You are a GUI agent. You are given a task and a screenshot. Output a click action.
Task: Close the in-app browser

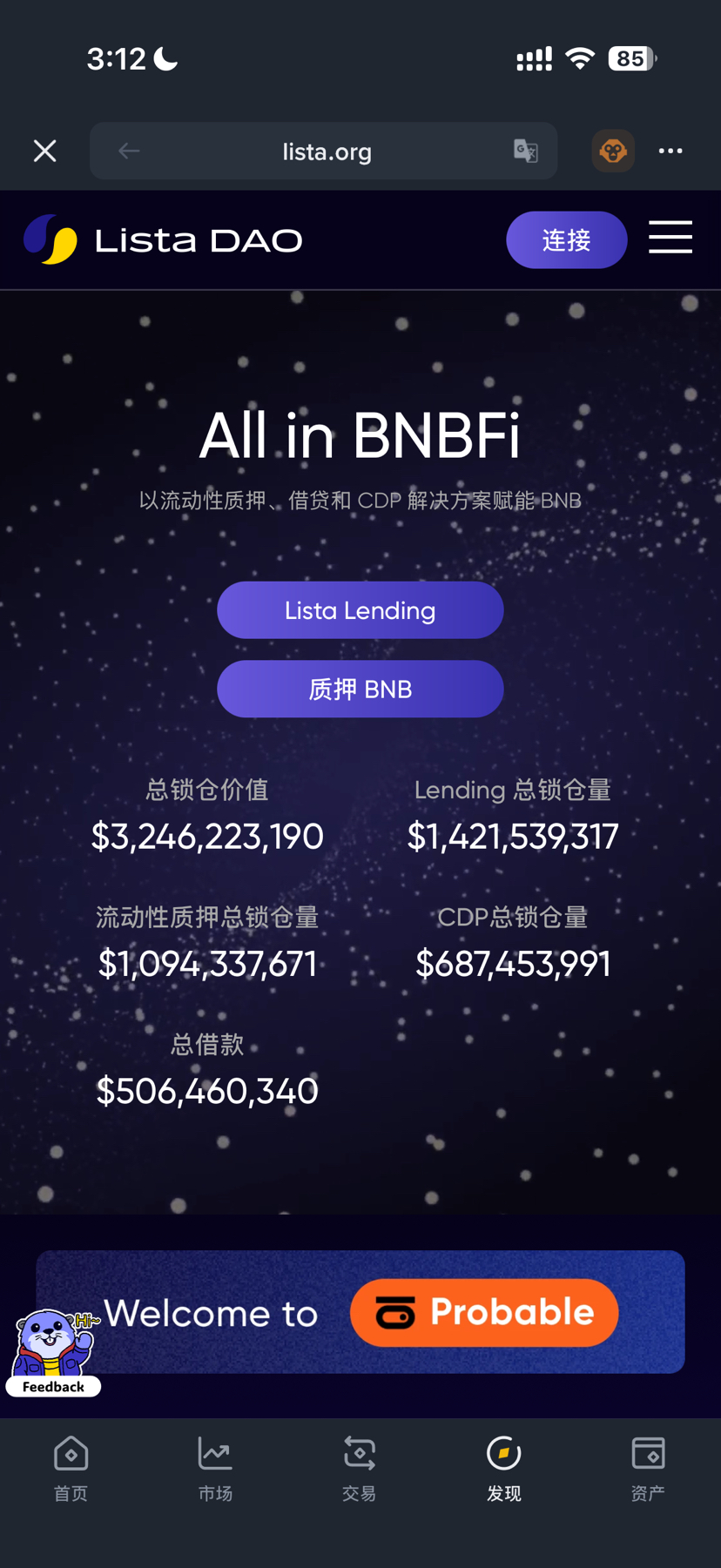pyautogui.click(x=44, y=151)
